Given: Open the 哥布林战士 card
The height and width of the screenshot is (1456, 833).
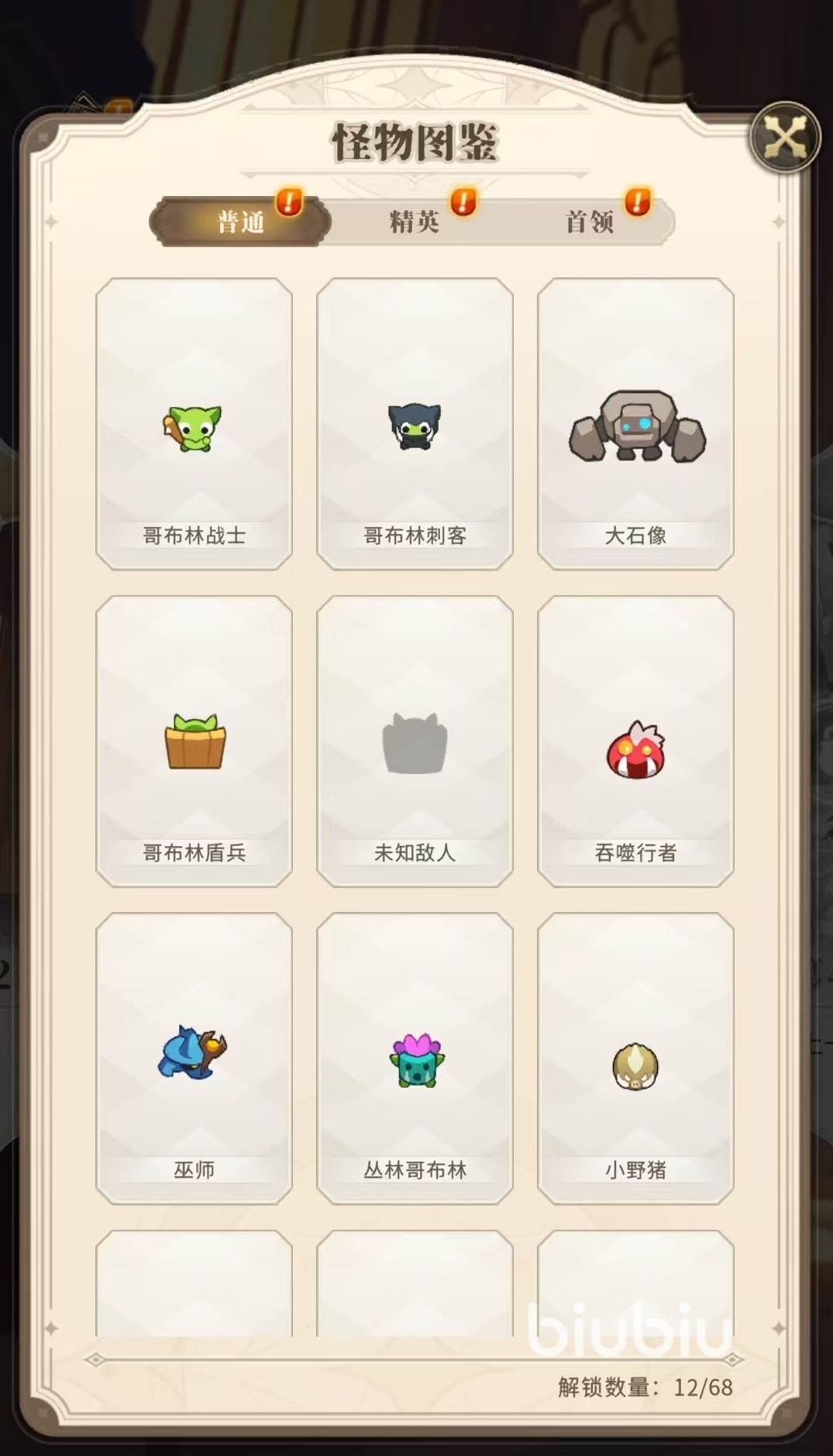Looking at the screenshot, I should [194, 424].
